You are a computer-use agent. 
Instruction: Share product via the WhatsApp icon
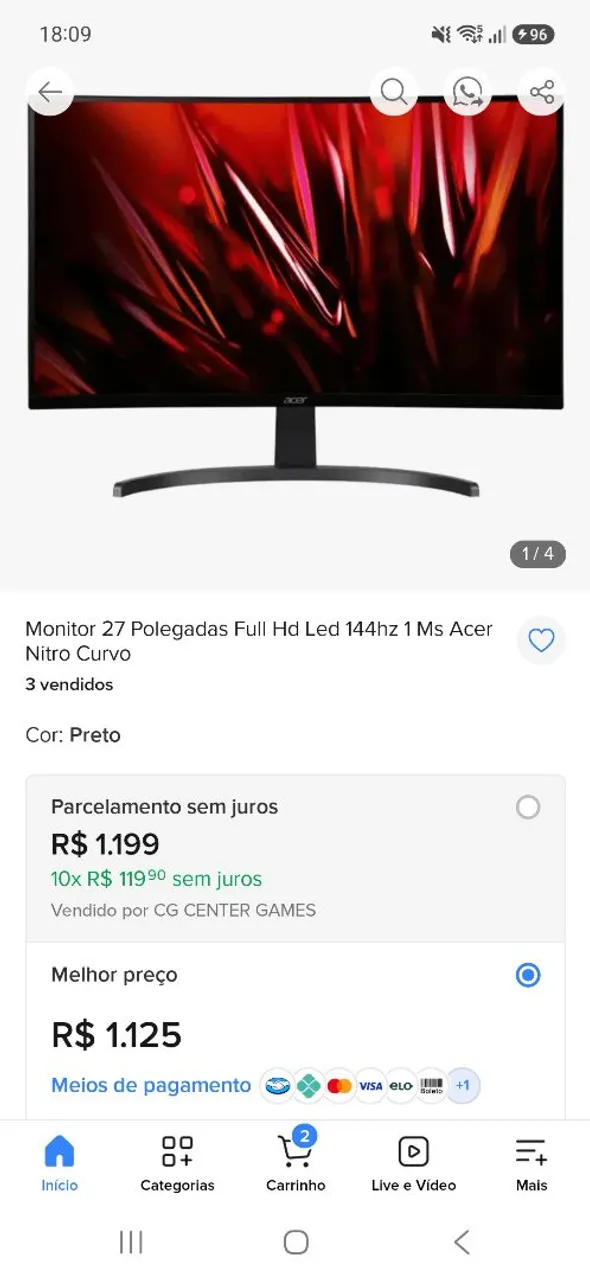(x=467, y=93)
